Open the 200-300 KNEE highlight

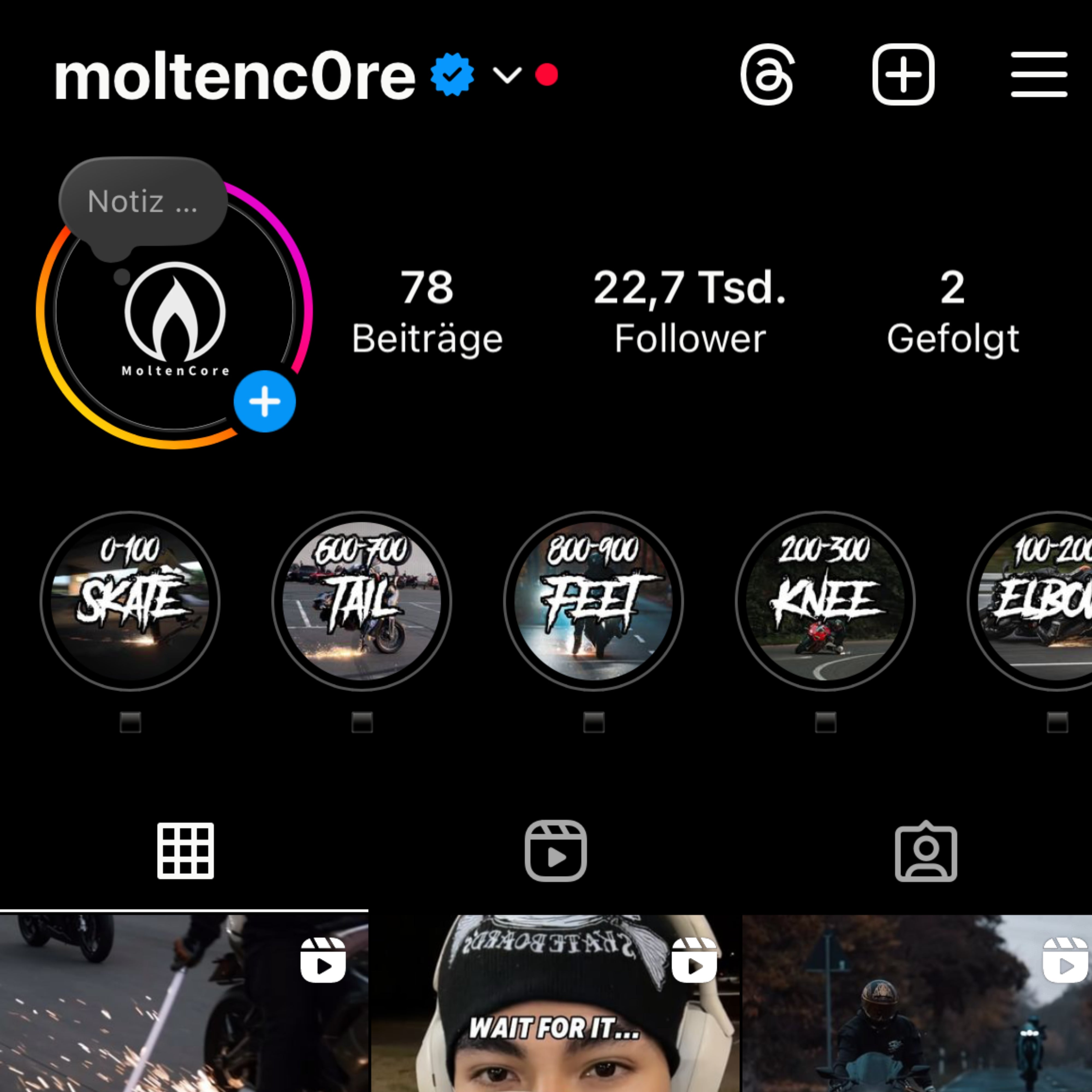point(825,601)
